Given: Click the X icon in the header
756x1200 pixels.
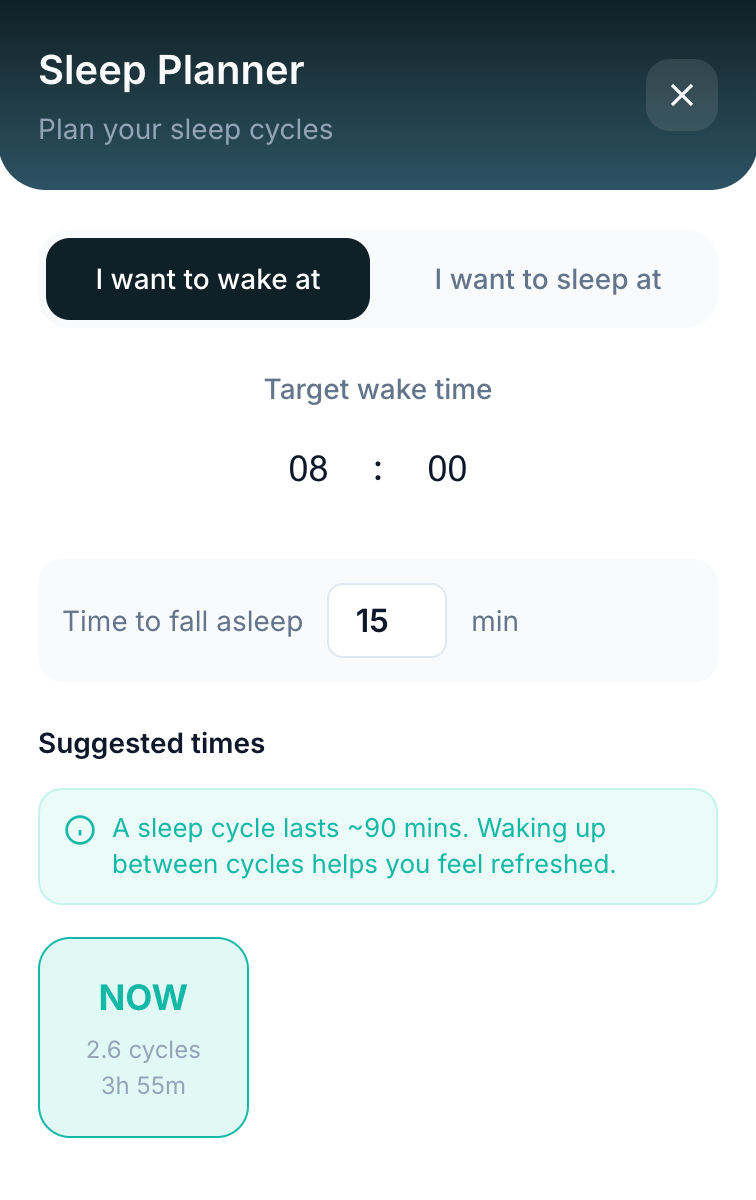Looking at the screenshot, I should click(x=682, y=95).
